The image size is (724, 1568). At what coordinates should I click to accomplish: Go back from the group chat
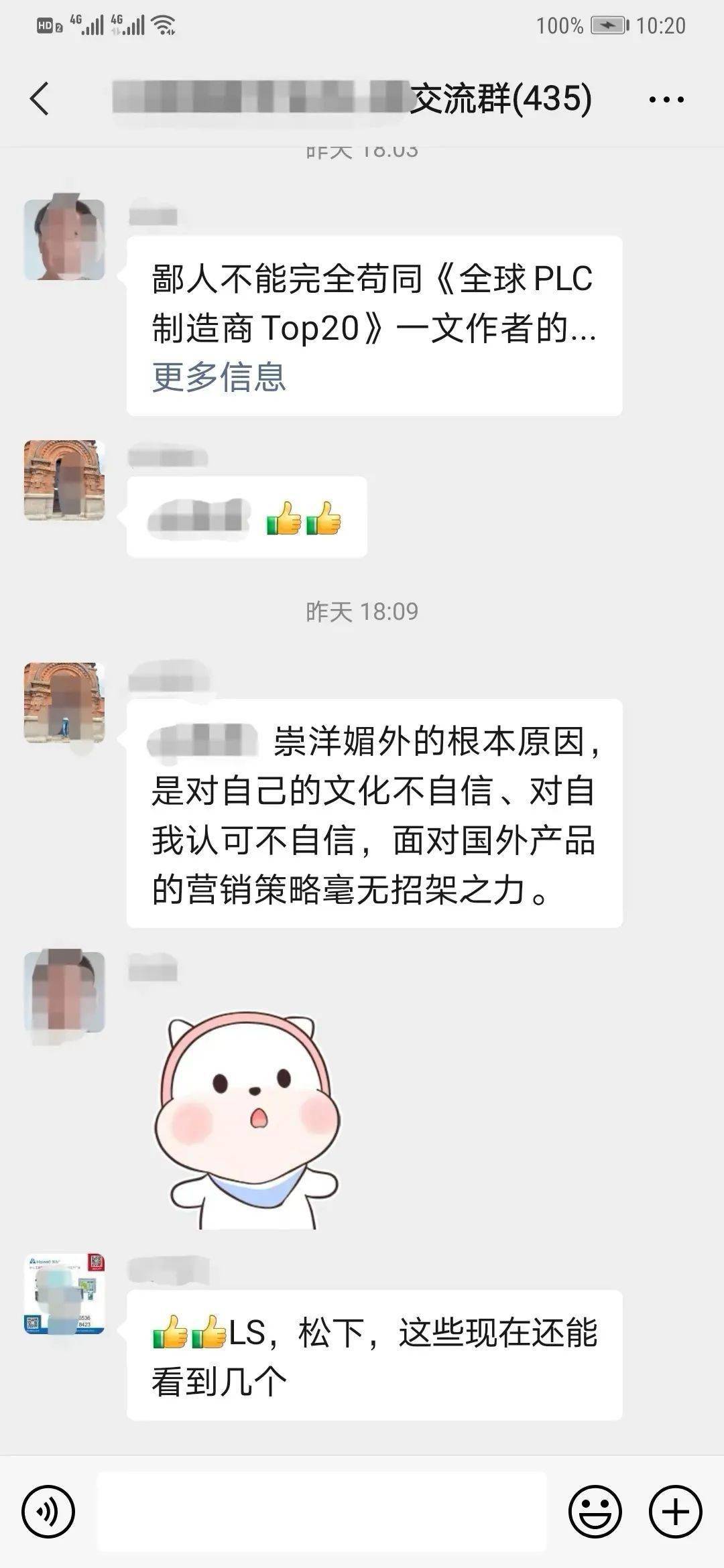[40, 99]
